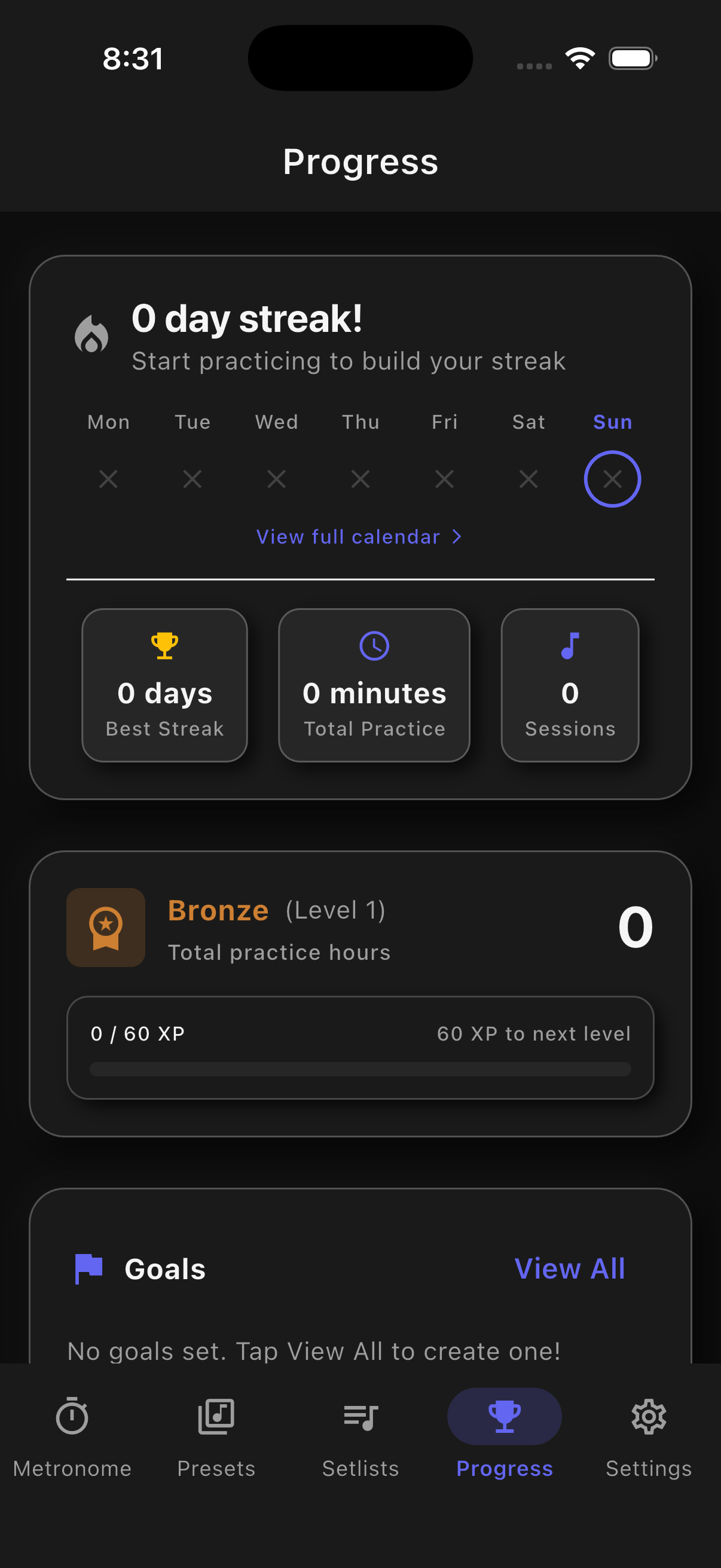Tap Monday's X streak marker
The width and height of the screenshot is (721, 1568).
[x=108, y=478]
